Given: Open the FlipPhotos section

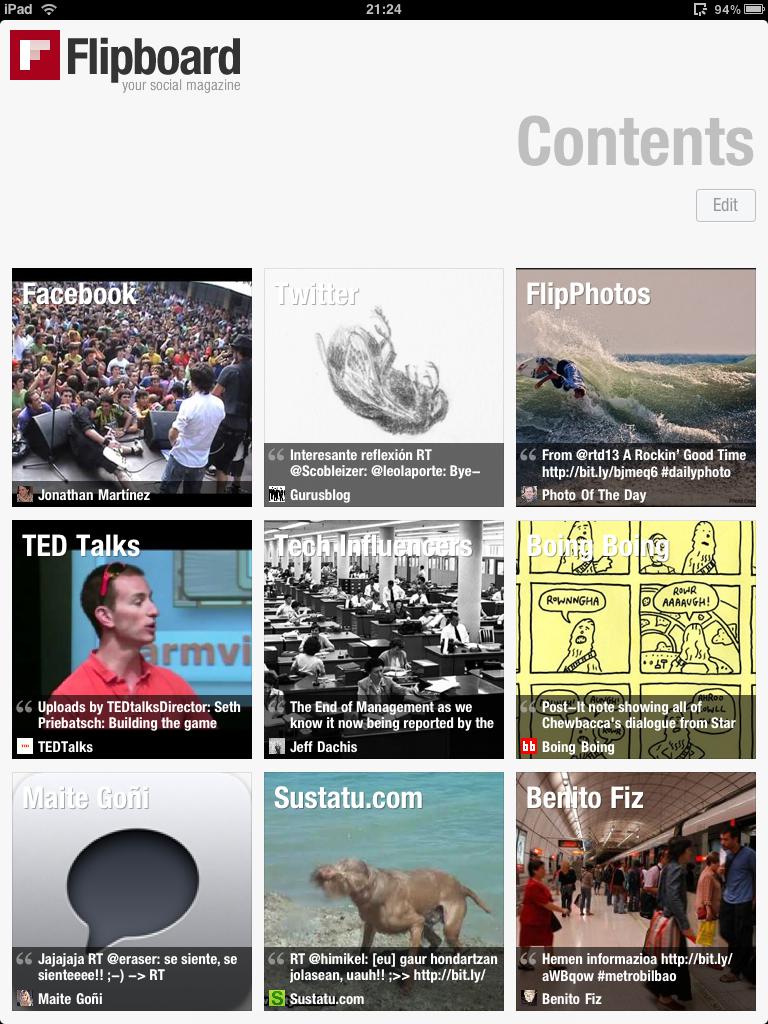Looking at the screenshot, I should click(x=635, y=387).
